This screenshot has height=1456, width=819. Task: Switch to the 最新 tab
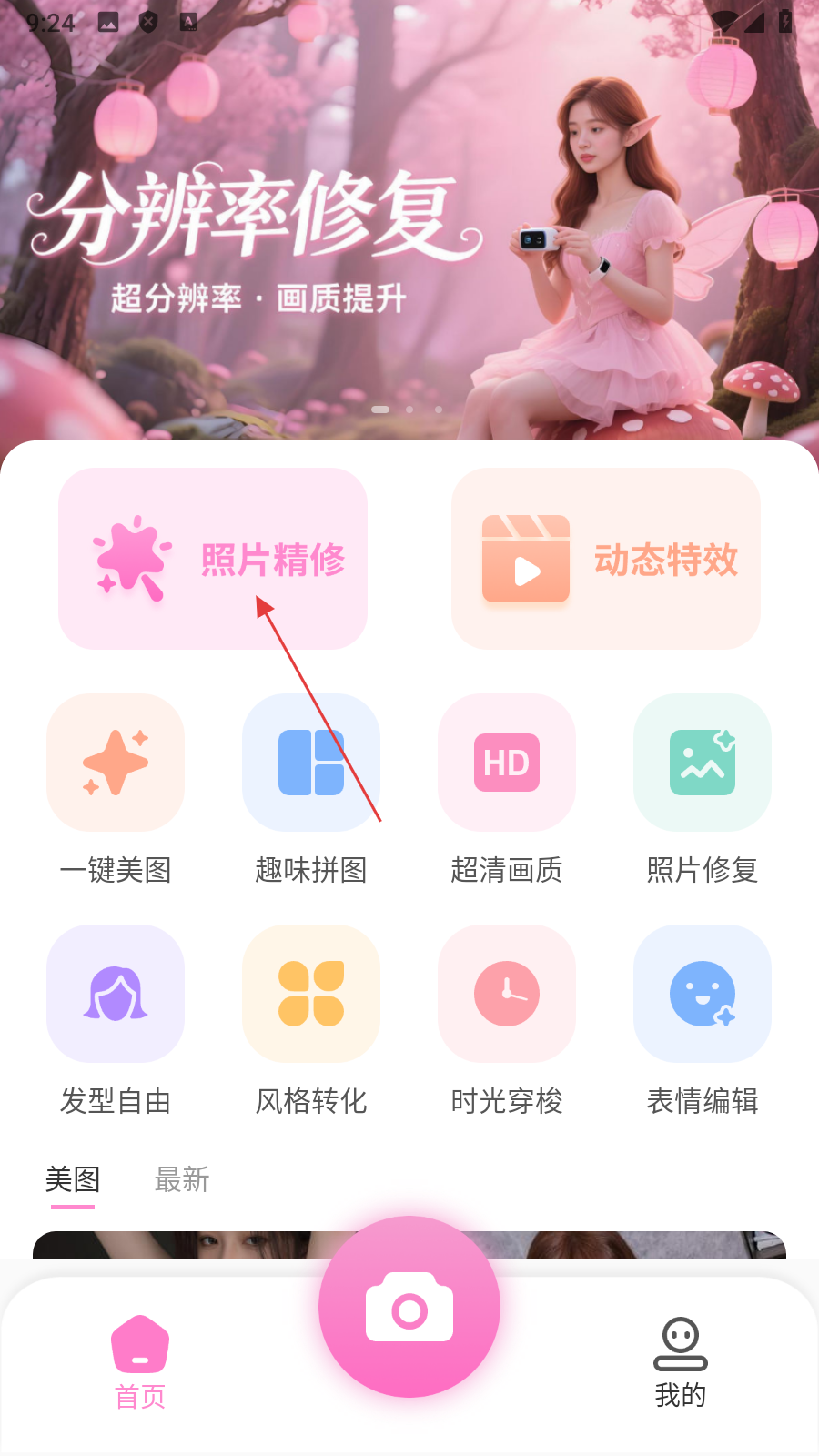[182, 1180]
